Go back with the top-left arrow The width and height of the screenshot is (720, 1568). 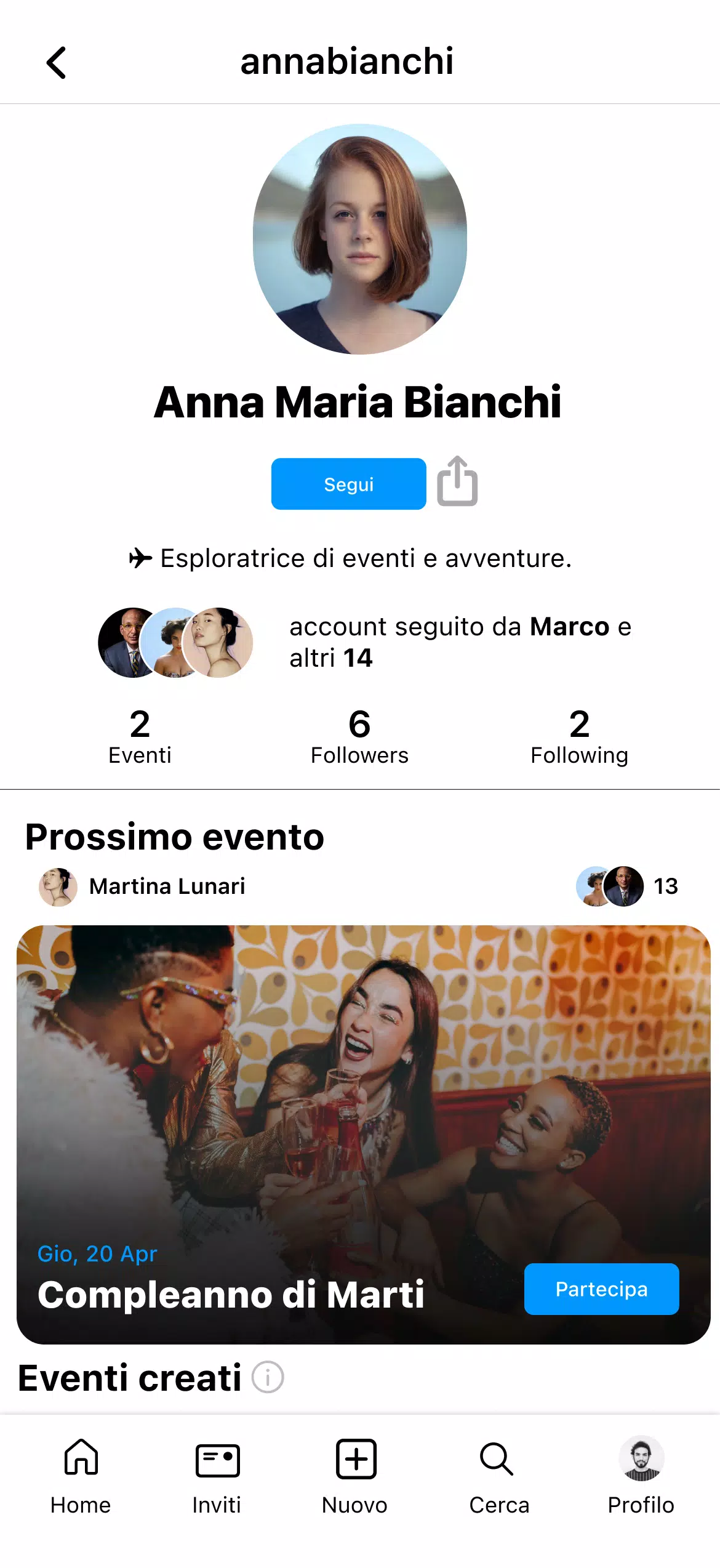click(x=56, y=62)
